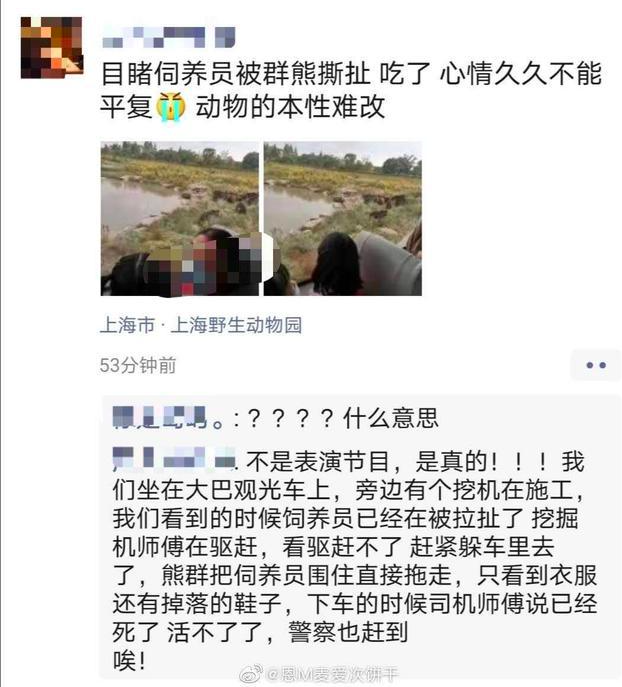Open the first attached photo
The width and height of the screenshot is (622, 687).
coord(179,218)
